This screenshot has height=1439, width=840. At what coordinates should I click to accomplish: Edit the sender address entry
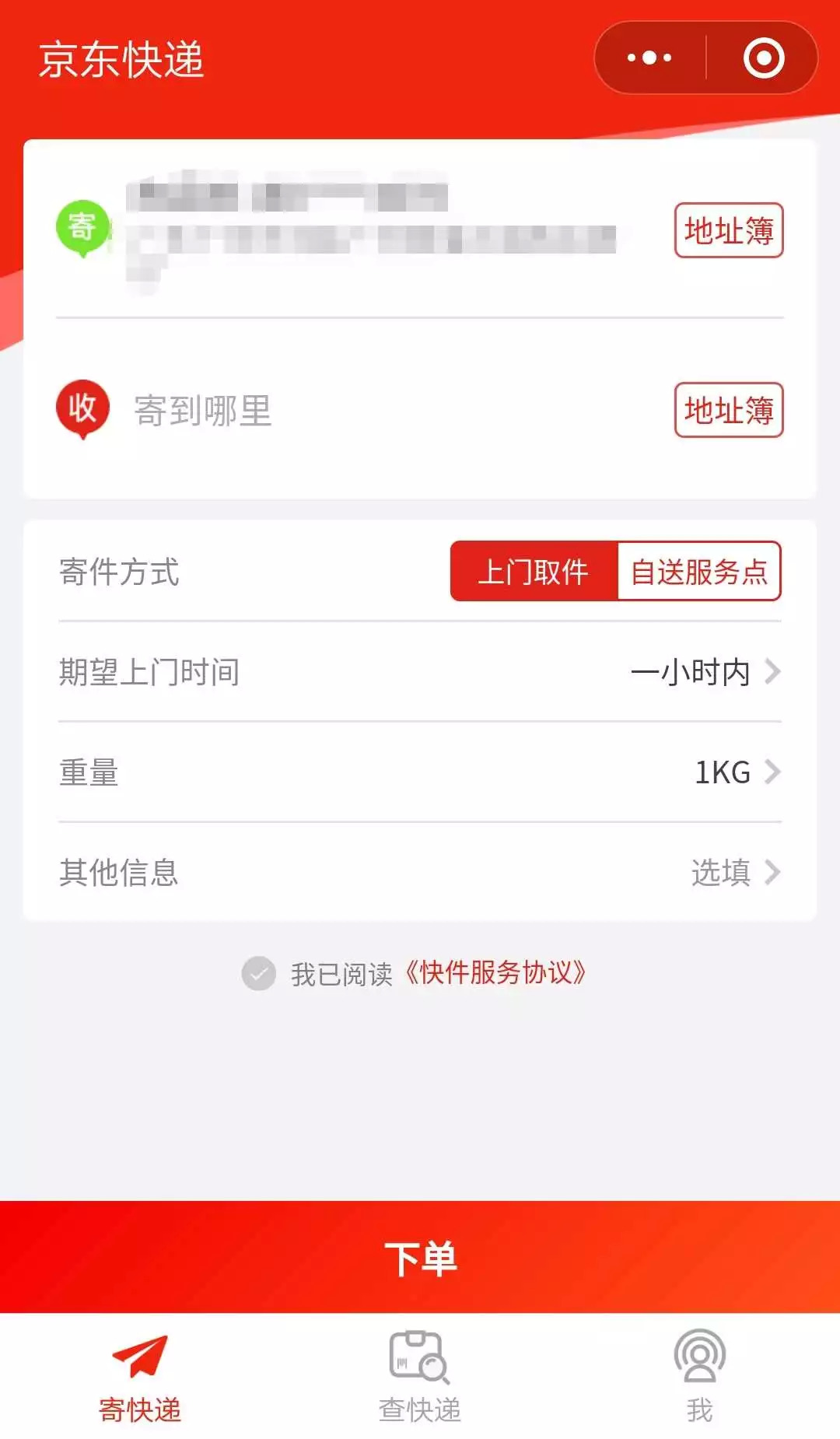(x=373, y=229)
